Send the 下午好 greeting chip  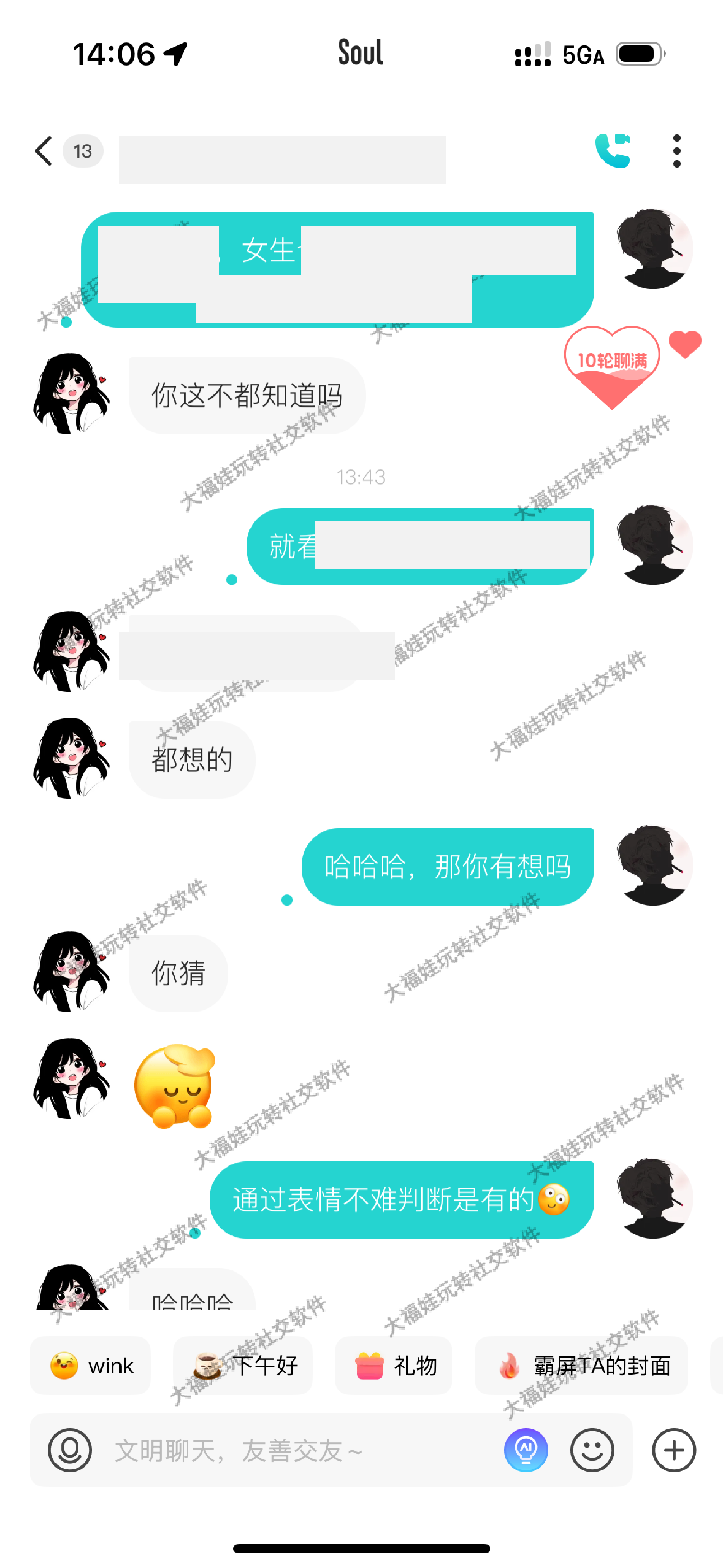[x=243, y=1365]
